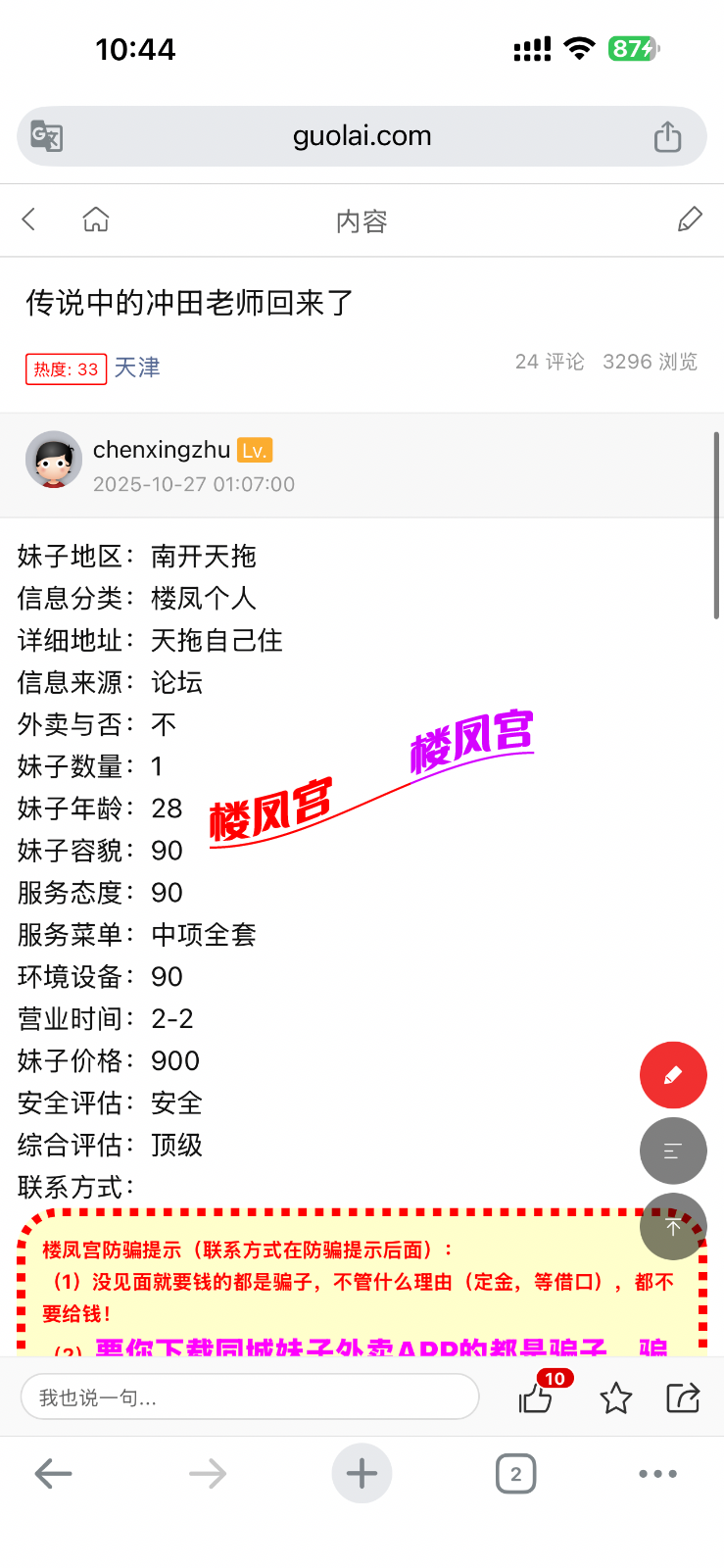
Task: Open the three-dot browser menu
Action: (658, 1473)
